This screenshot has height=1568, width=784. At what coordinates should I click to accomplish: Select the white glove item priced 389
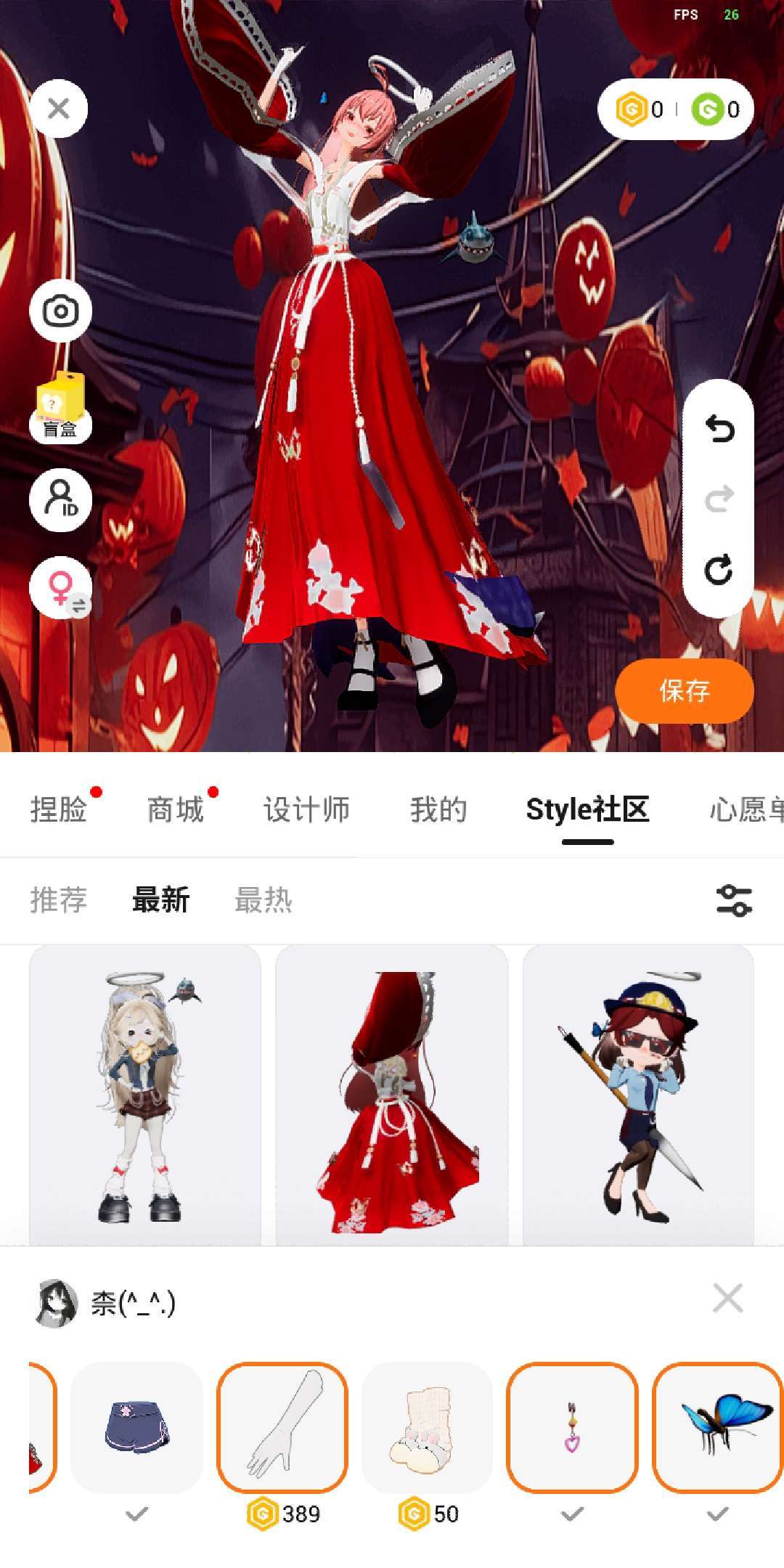pyautogui.click(x=282, y=1427)
